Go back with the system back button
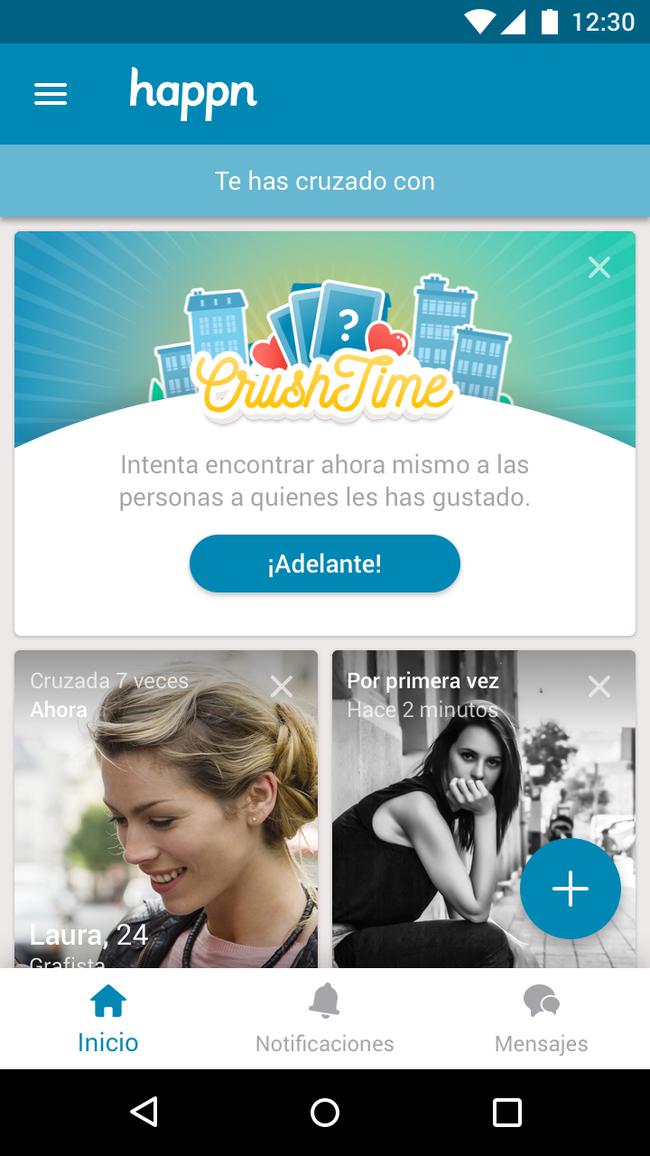 coord(144,1112)
